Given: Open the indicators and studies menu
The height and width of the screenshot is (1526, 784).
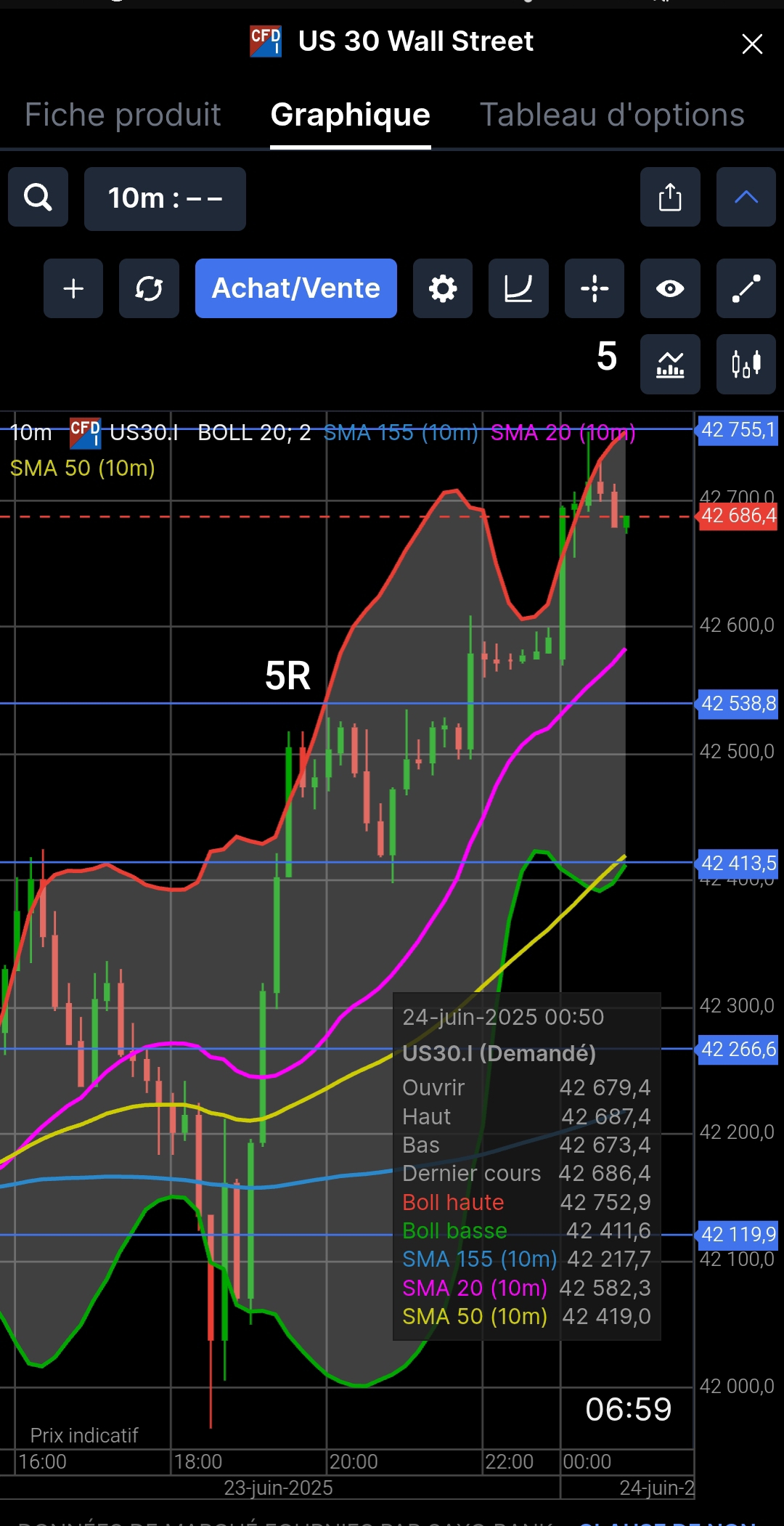Looking at the screenshot, I should point(669,364).
